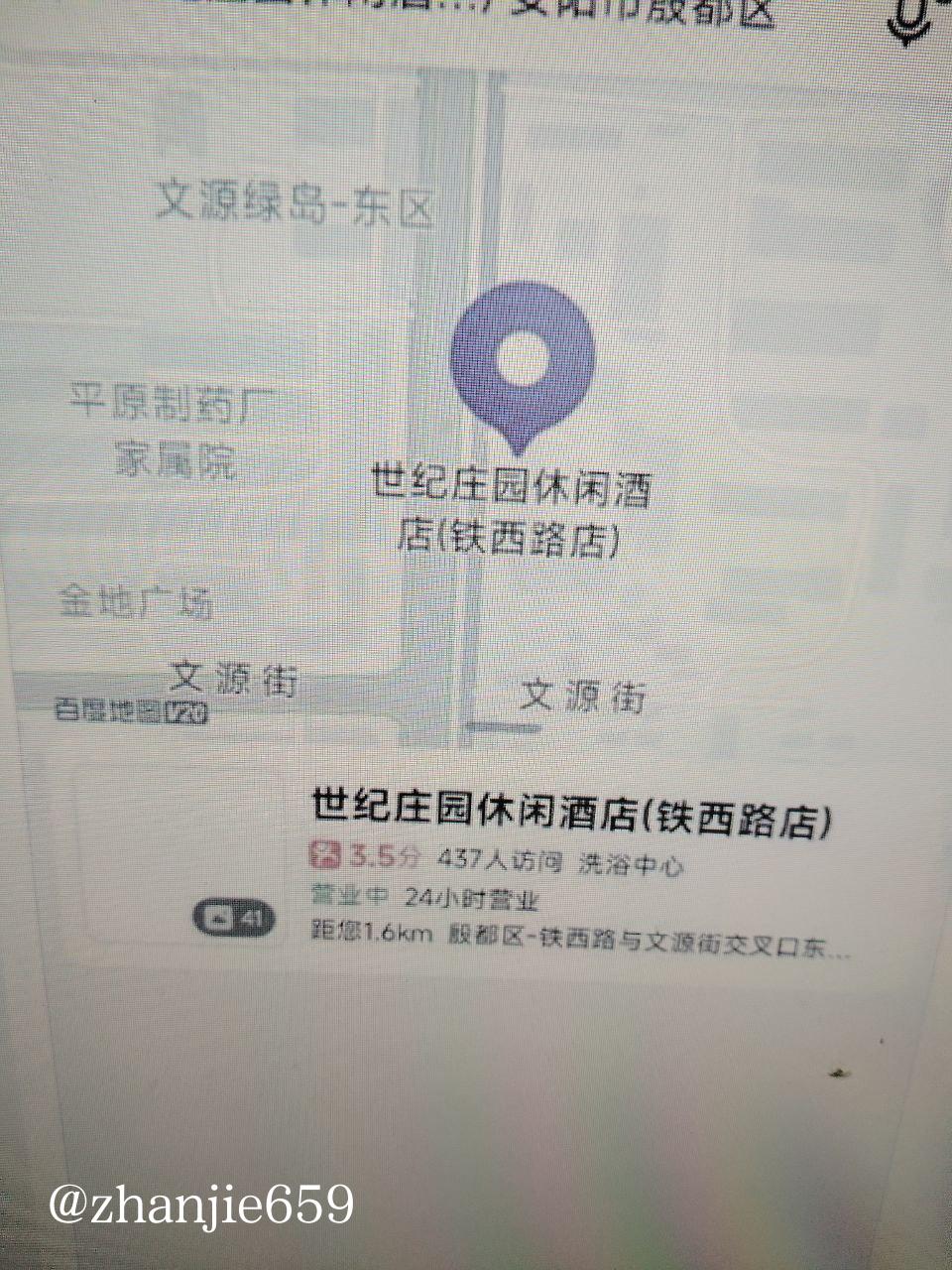Tap the microphone voice search icon
The image size is (952, 1270).
pos(910,18)
